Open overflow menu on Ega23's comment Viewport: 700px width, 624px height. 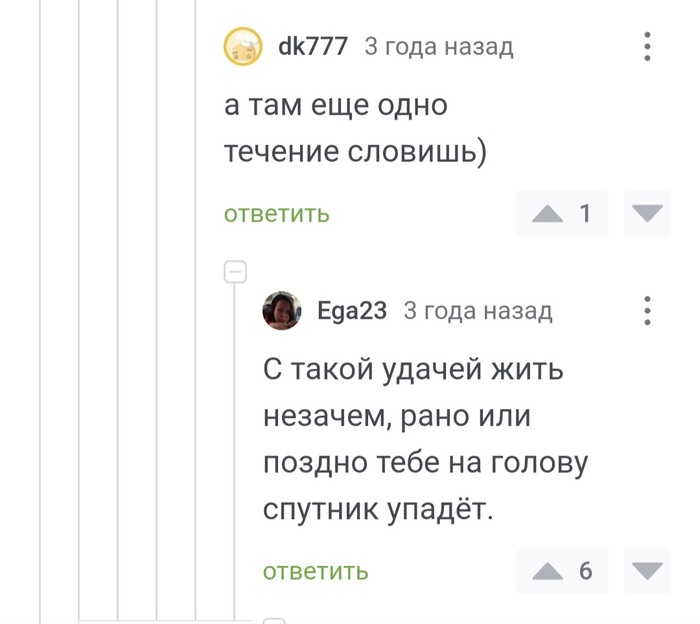coord(647,311)
